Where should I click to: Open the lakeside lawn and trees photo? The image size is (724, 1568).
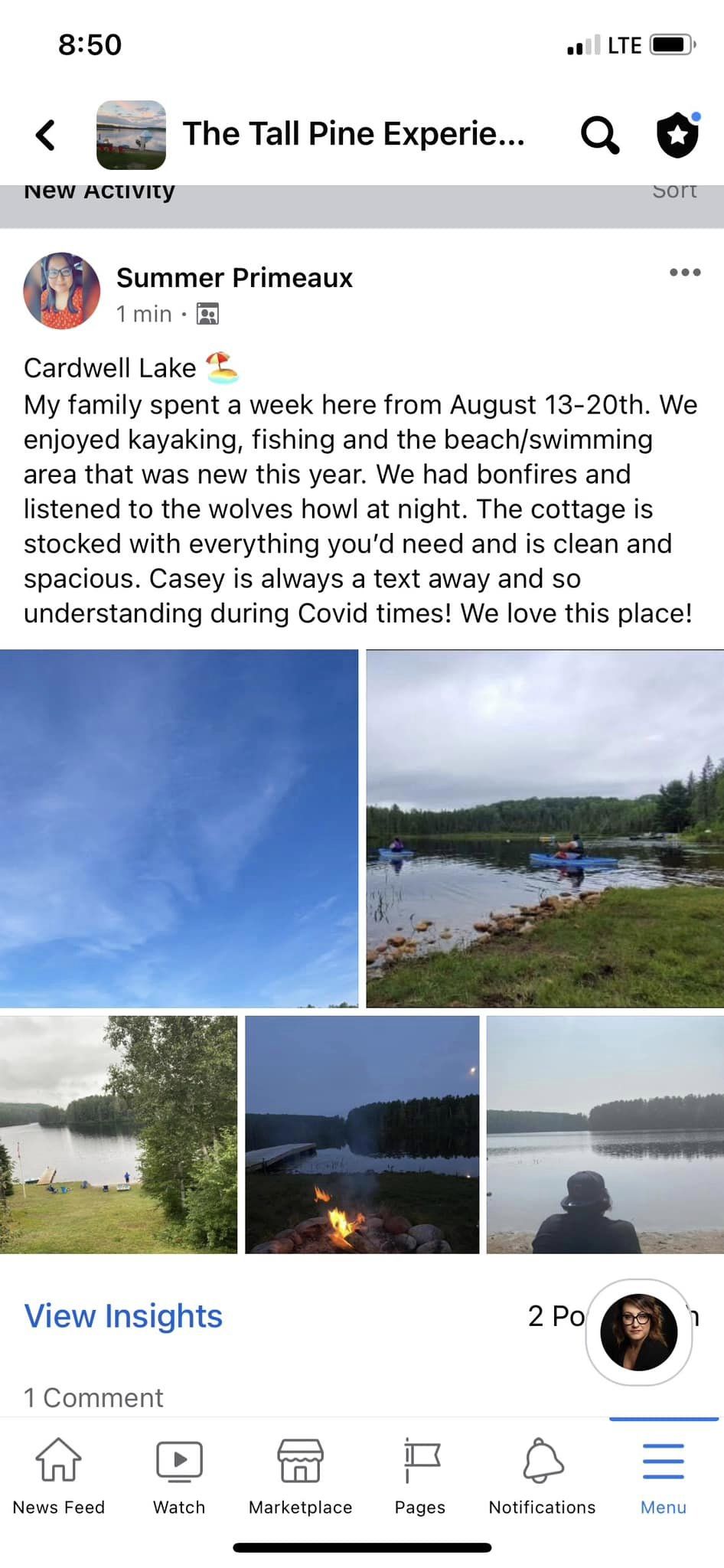click(x=119, y=1134)
